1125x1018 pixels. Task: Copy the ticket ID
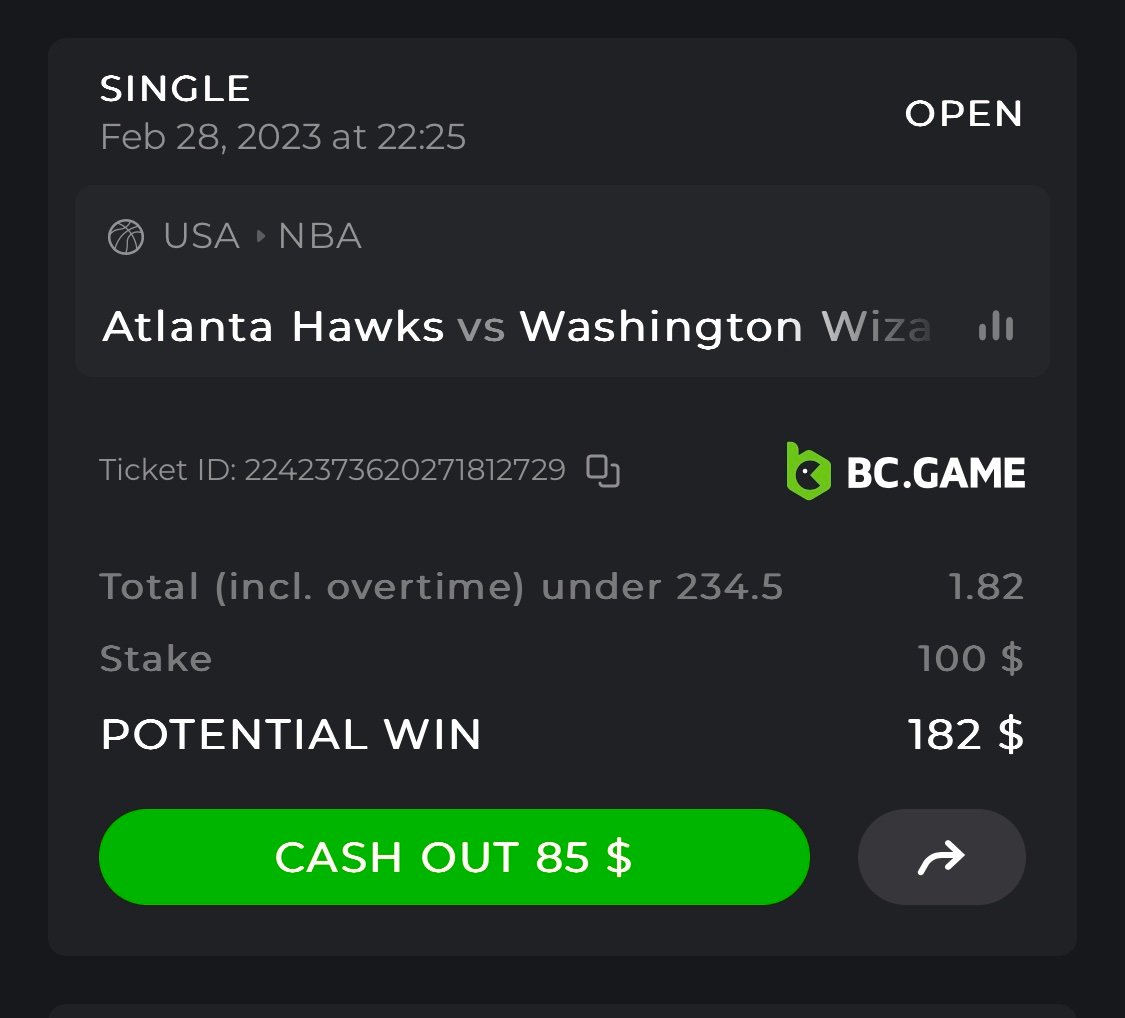click(x=603, y=470)
